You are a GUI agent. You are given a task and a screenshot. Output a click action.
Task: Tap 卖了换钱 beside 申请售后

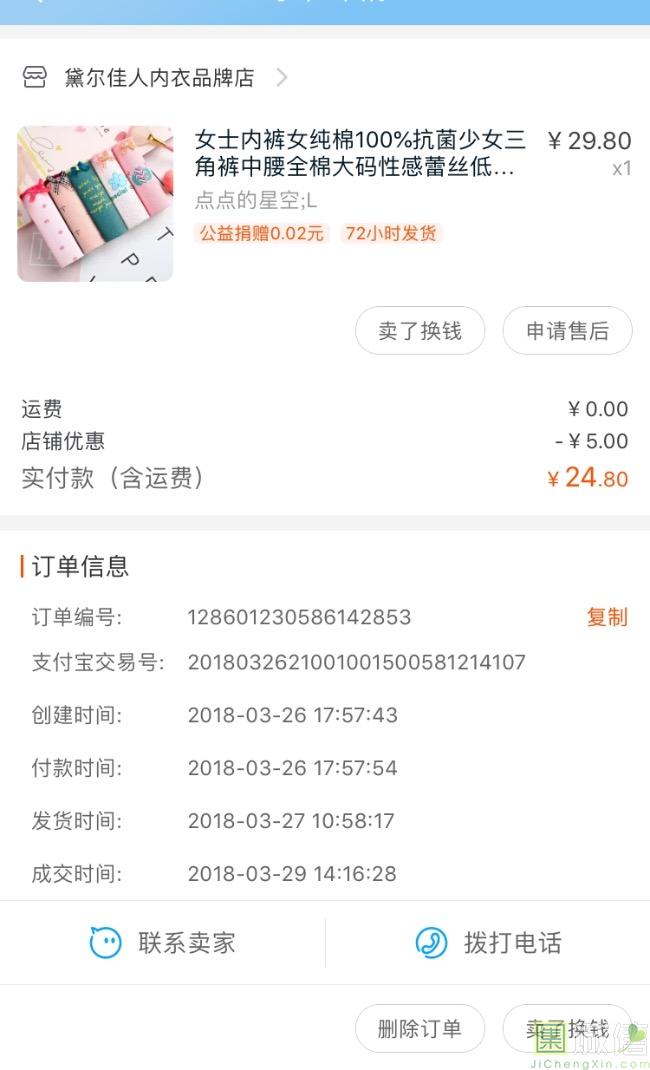(420, 331)
